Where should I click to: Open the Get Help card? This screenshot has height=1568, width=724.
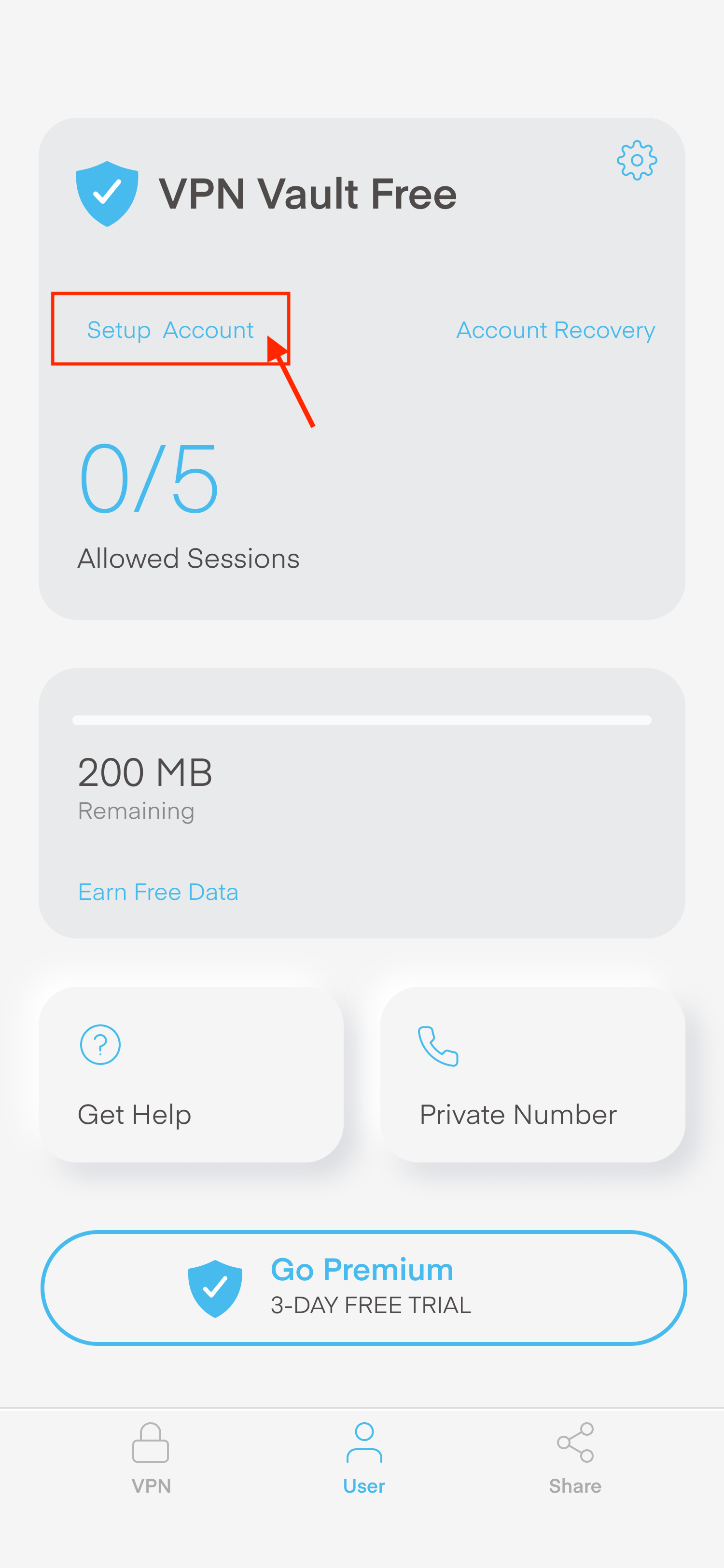point(191,1074)
